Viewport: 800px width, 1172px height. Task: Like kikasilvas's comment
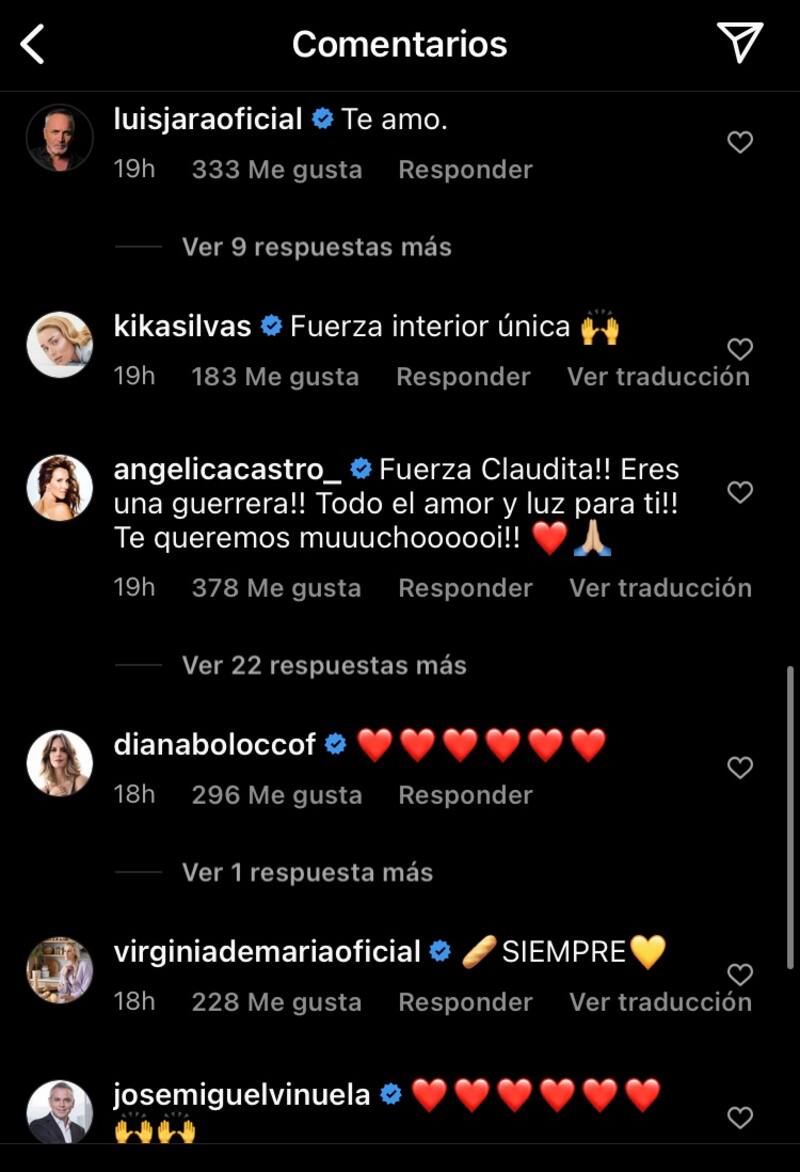pyautogui.click(x=740, y=349)
